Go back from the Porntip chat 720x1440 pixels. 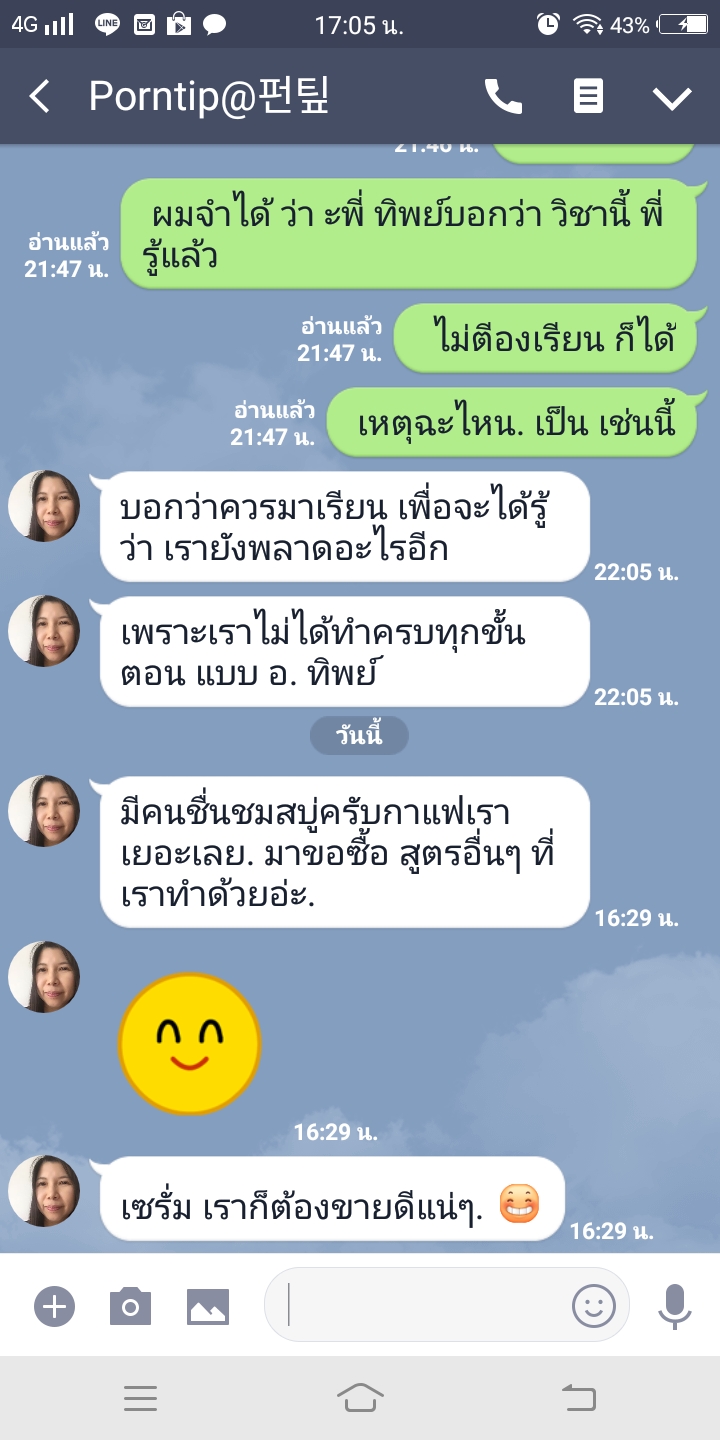(40, 97)
